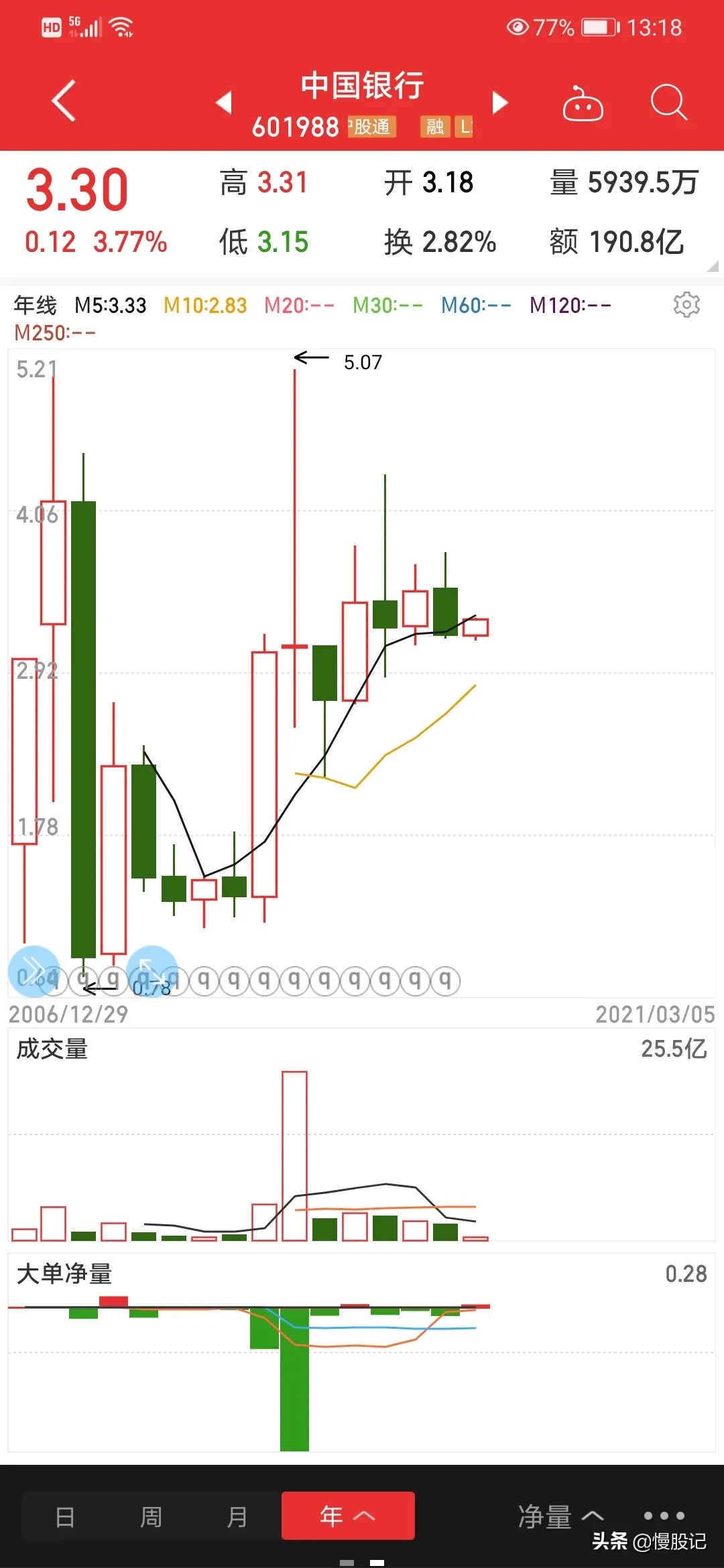Switch to the 日 daily chart

click(65, 1516)
